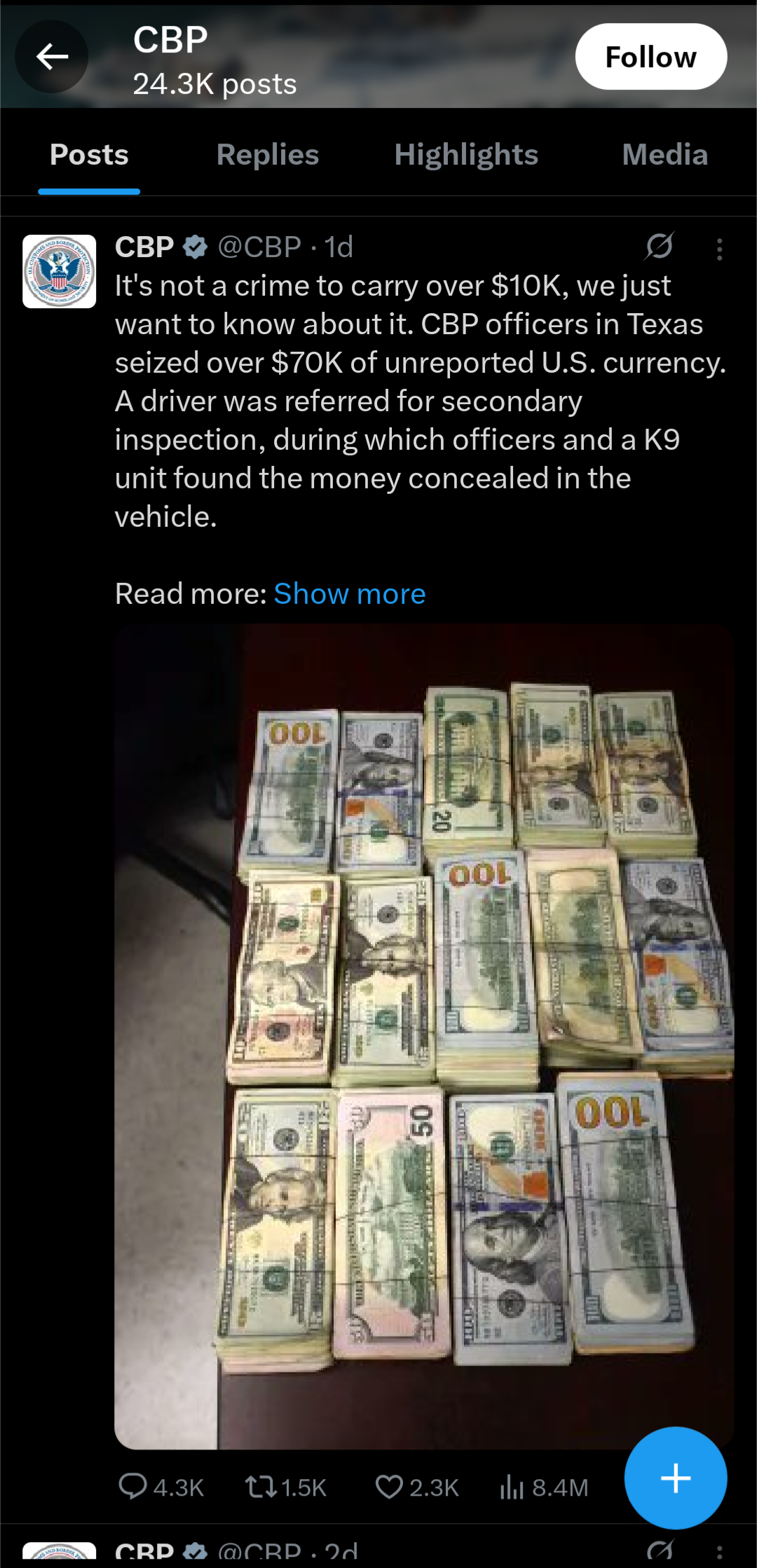View analytics for the 8.4M views post

point(512,1487)
